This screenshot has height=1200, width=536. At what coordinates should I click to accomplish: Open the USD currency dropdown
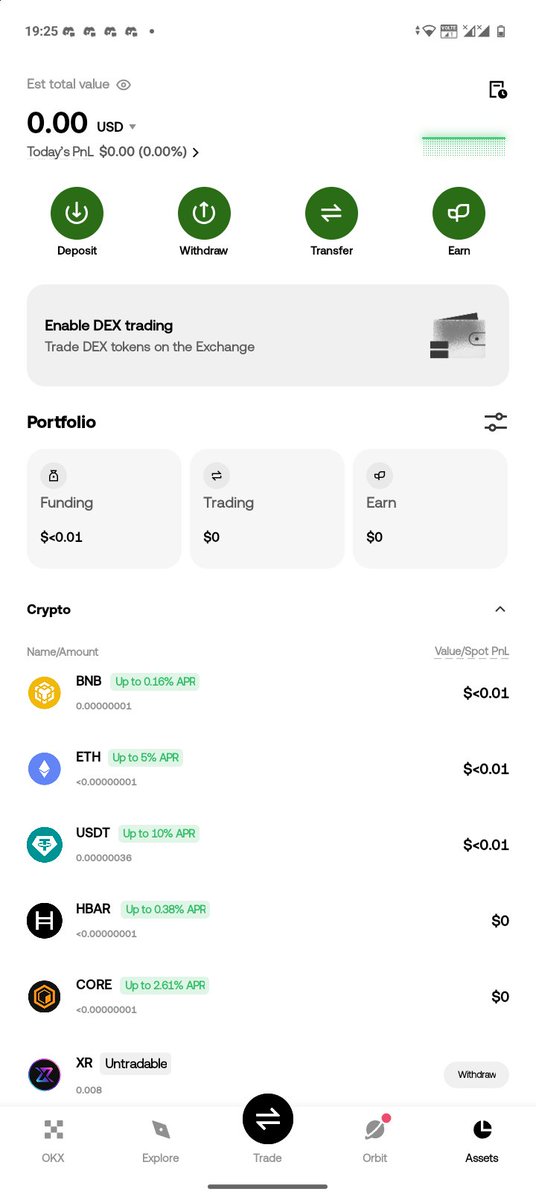(116, 127)
